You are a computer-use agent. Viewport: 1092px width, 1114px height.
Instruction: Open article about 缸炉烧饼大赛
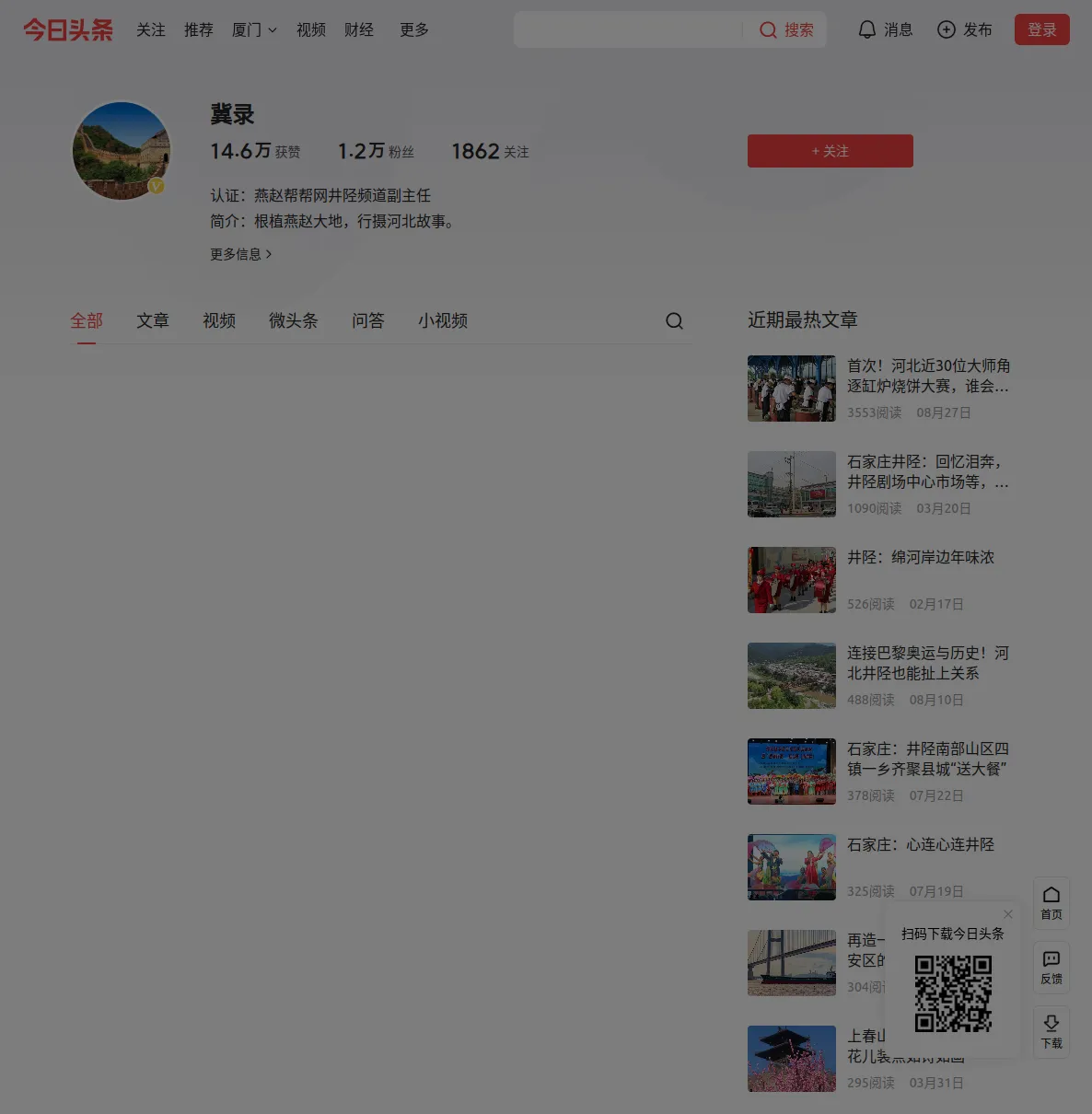pyautogui.click(x=927, y=376)
